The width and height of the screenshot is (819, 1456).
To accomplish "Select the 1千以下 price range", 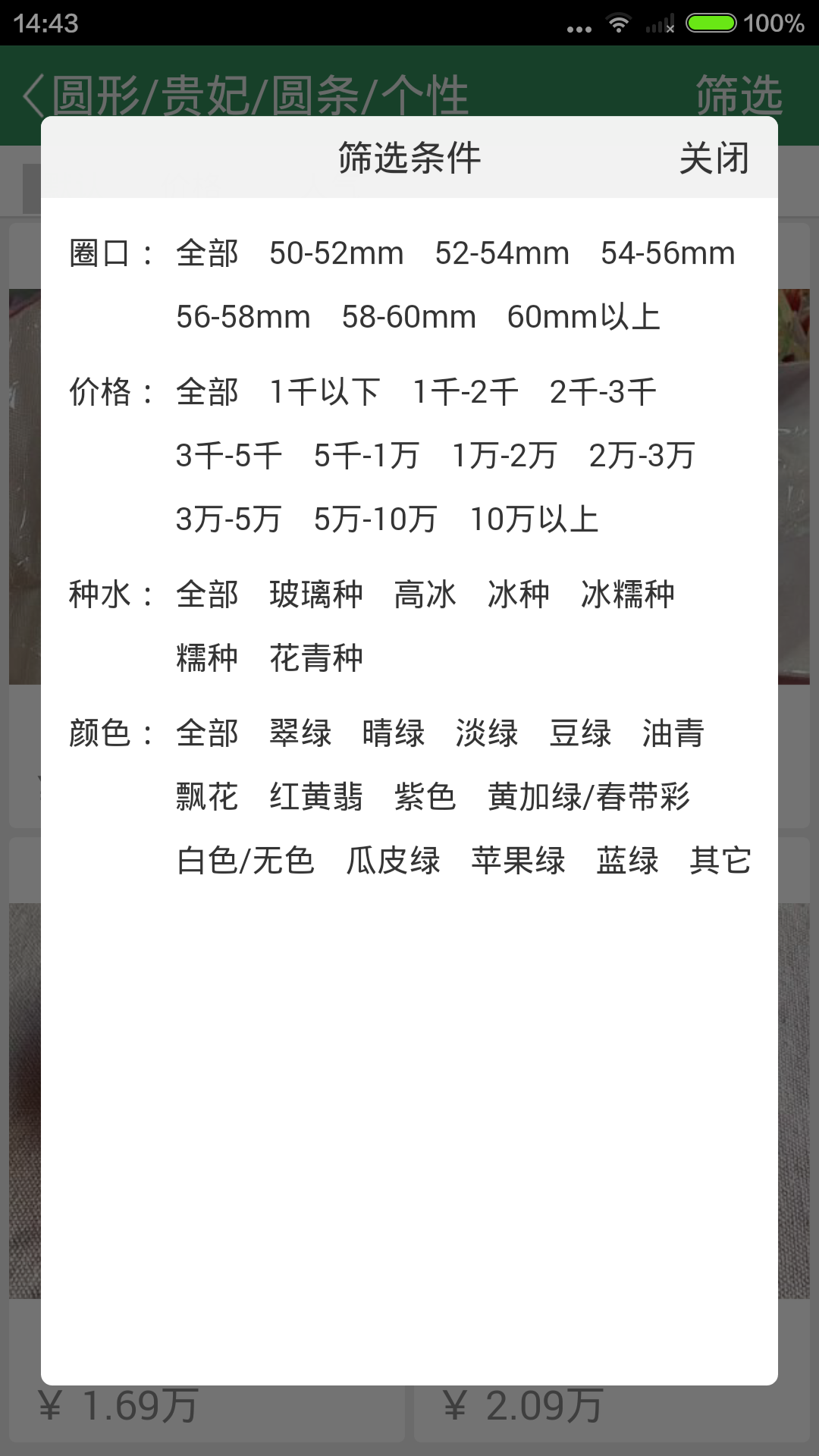I will tap(325, 392).
